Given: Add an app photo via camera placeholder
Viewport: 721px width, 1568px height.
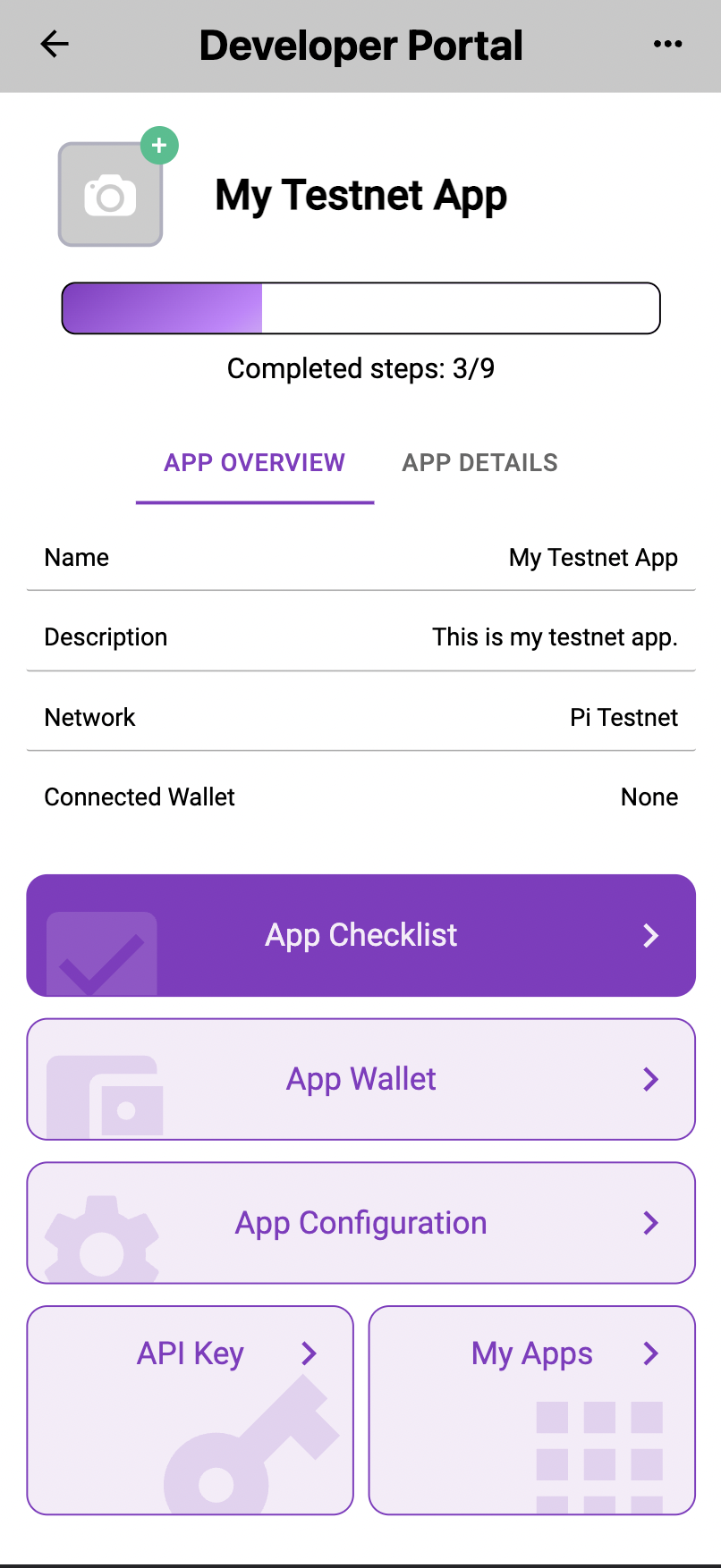Looking at the screenshot, I should 111,195.
